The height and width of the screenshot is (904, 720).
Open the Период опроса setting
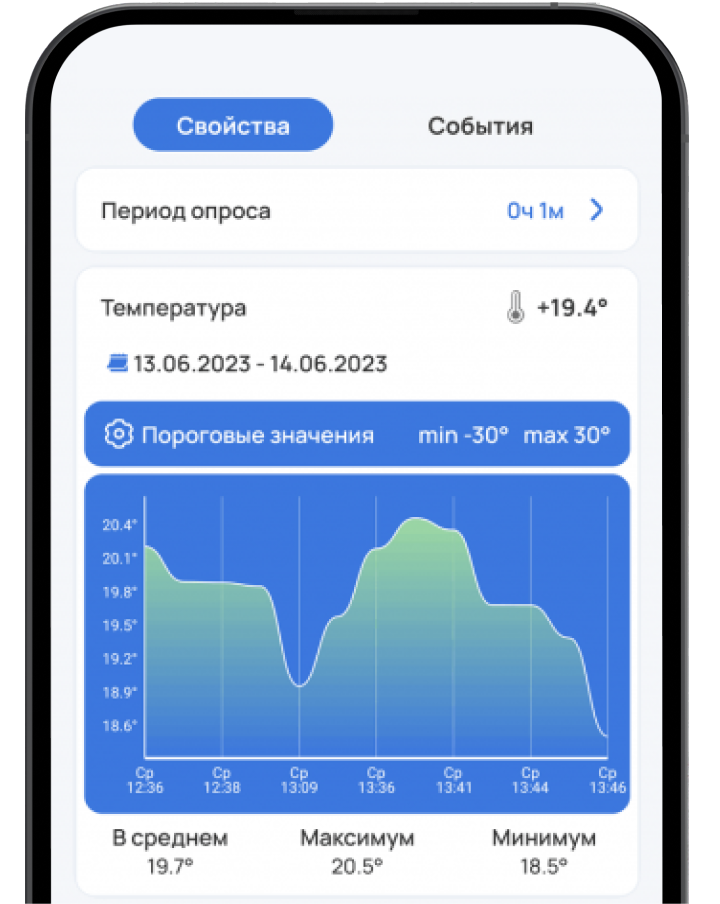pyautogui.click(x=356, y=211)
